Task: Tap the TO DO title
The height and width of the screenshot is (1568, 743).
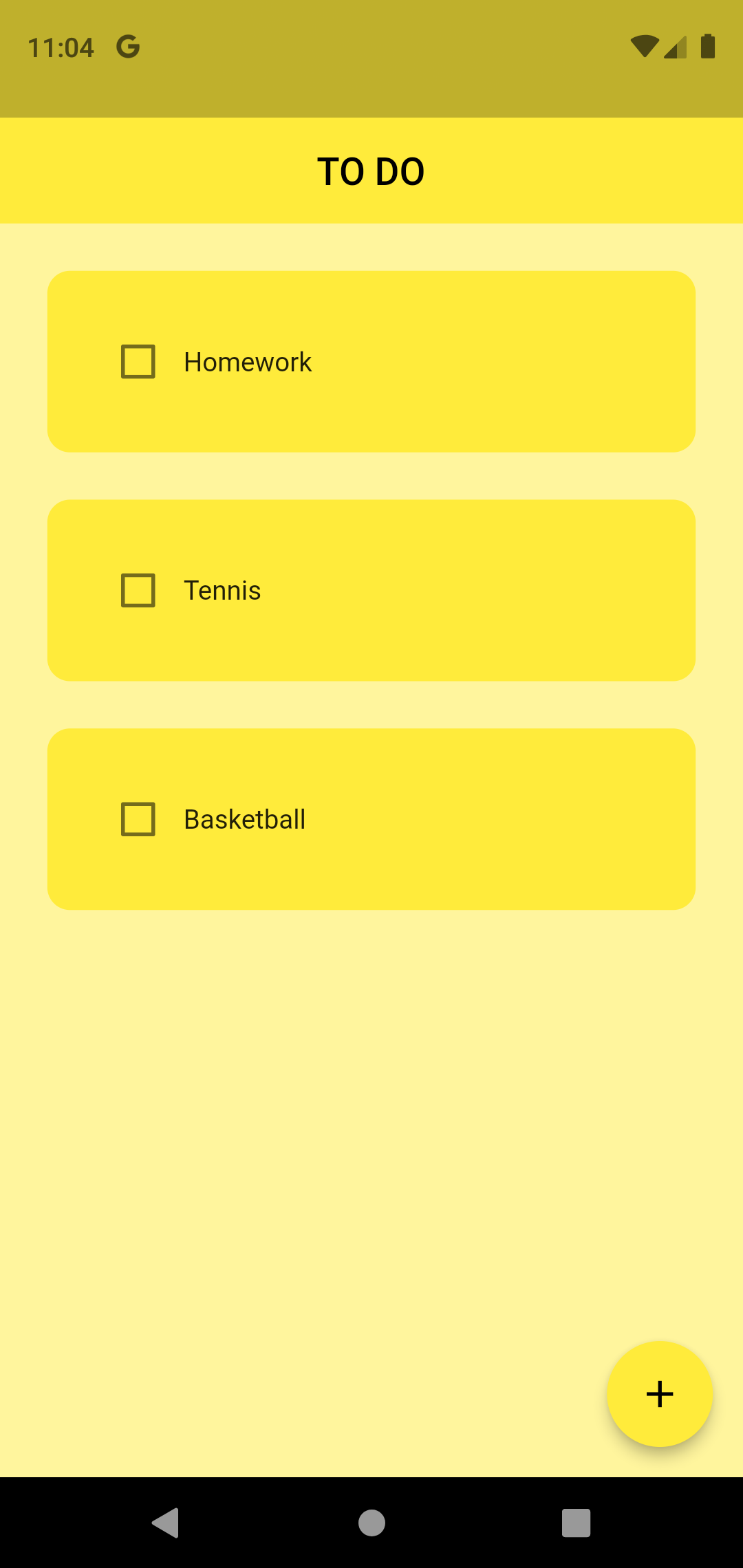Action: click(370, 171)
